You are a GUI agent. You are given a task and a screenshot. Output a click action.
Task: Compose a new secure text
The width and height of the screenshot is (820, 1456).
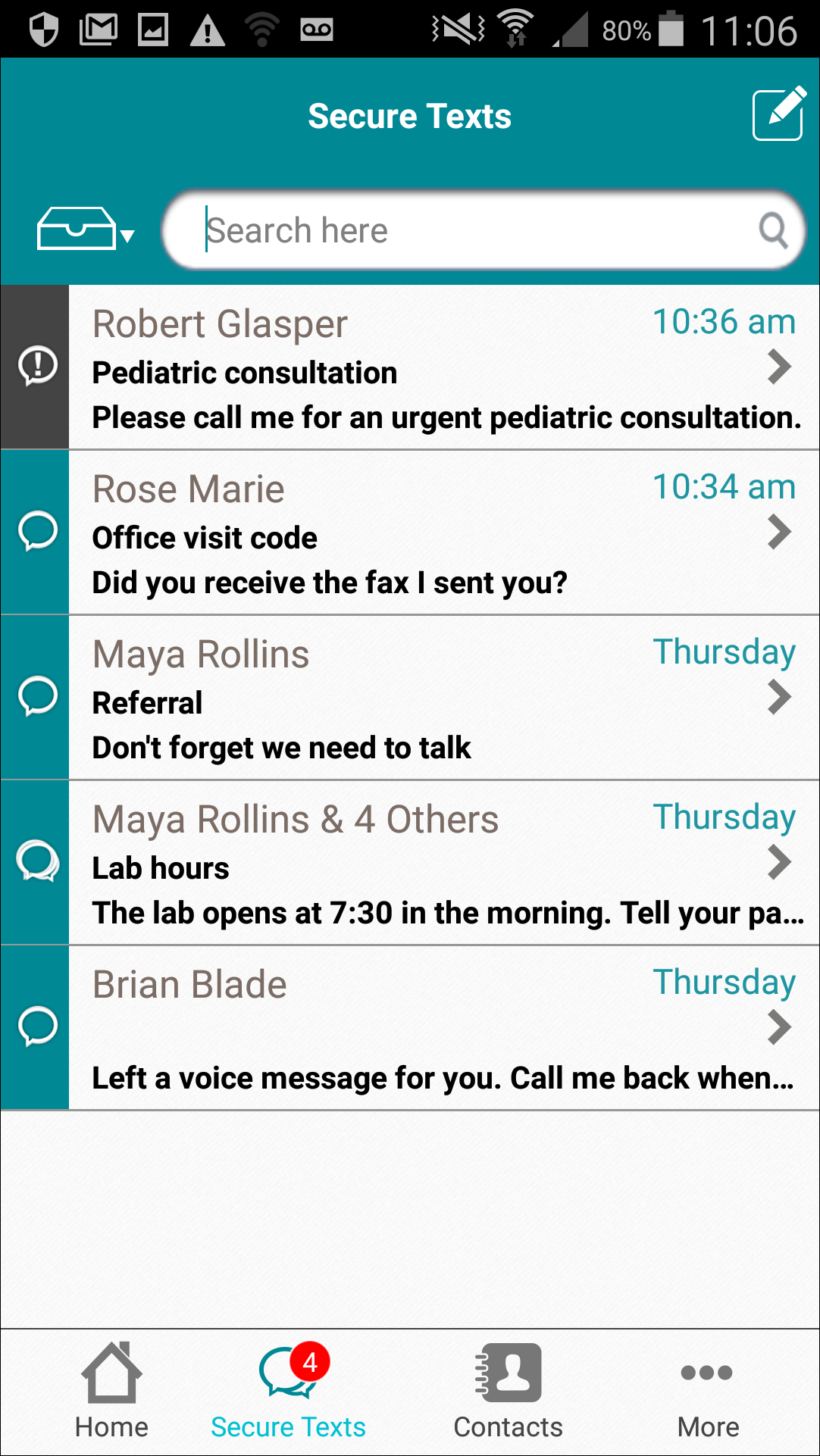[x=778, y=114]
